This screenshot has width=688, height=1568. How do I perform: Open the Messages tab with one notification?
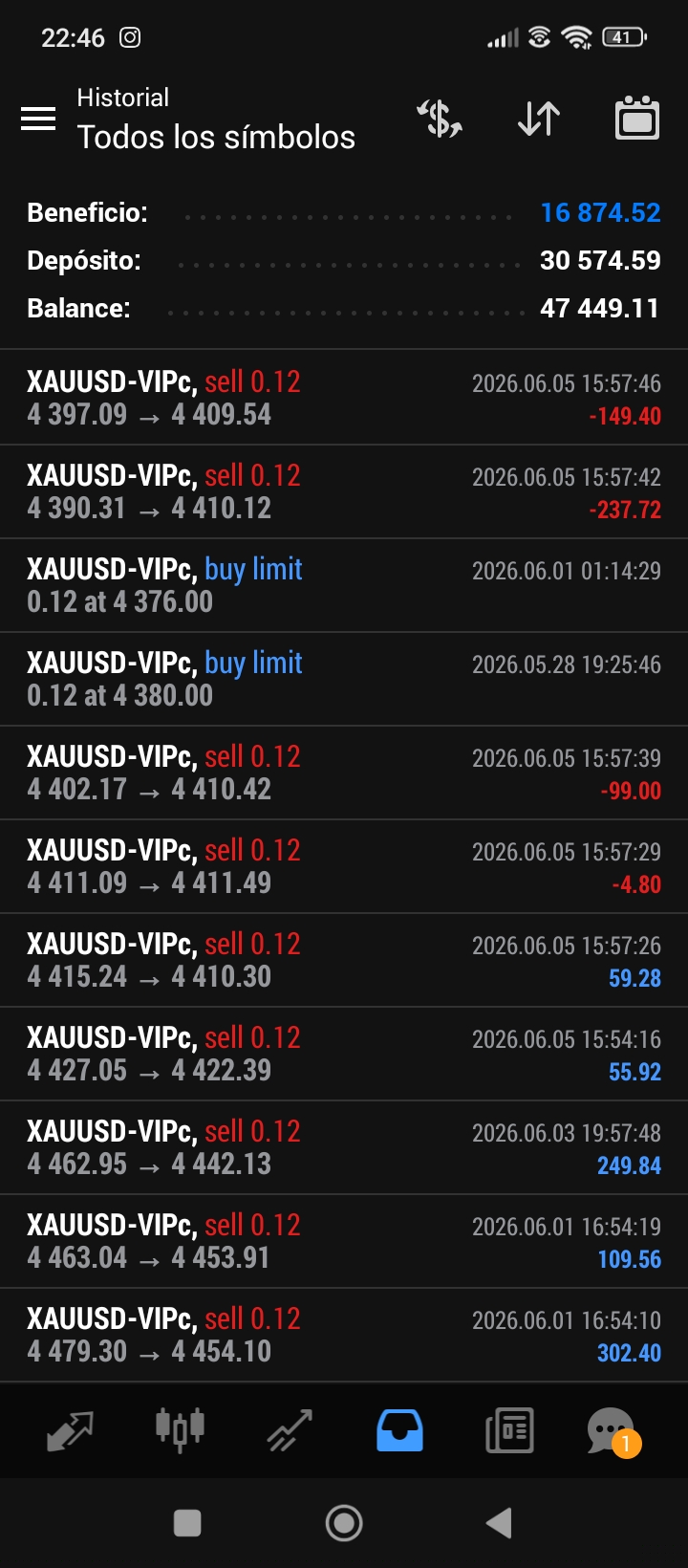[612, 1430]
